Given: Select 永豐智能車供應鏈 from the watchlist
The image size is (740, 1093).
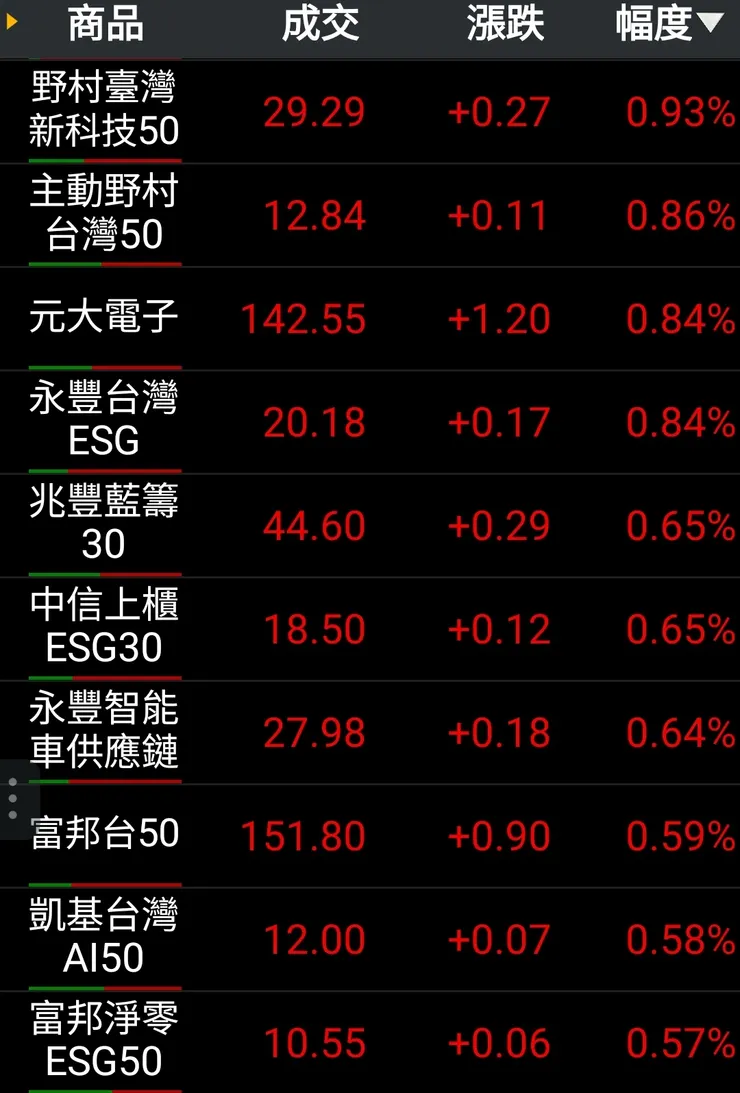Looking at the screenshot, I should [105, 731].
